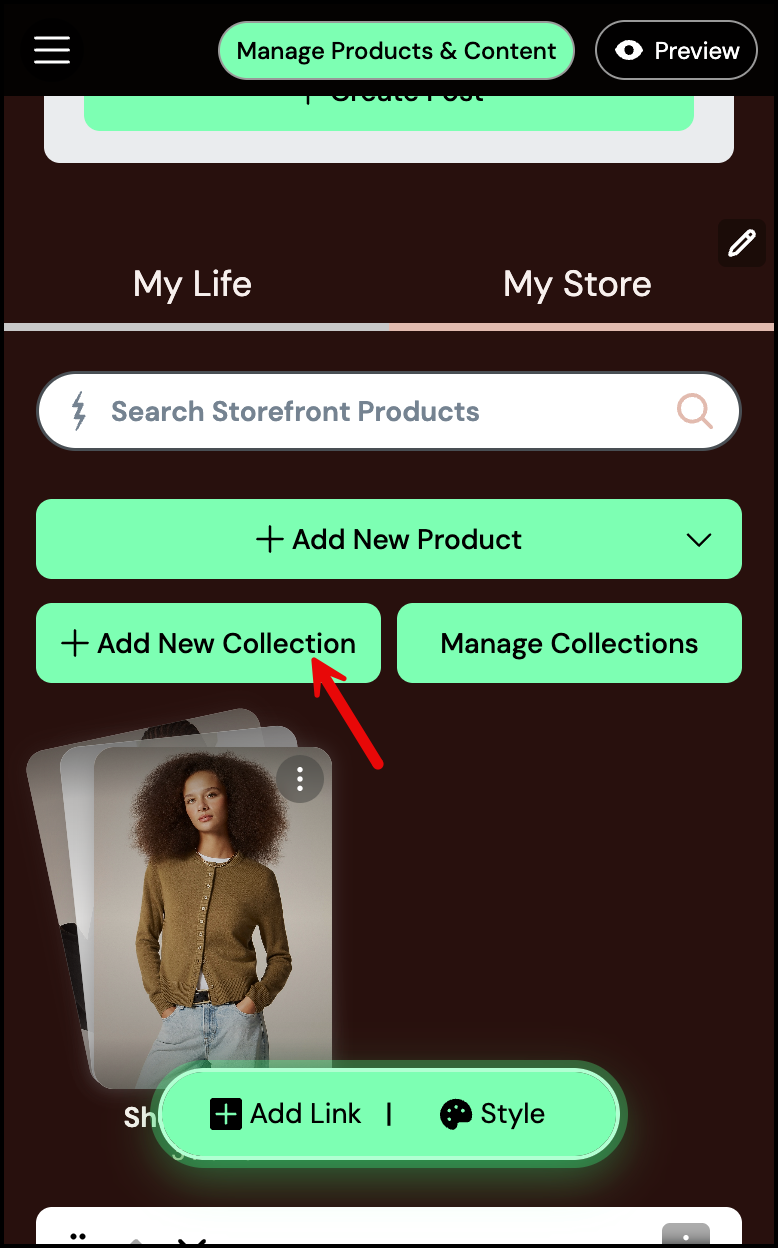This screenshot has height=1248, width=778.
Task: Switch to the My Store tab
Action: click(x=577, y=284)
